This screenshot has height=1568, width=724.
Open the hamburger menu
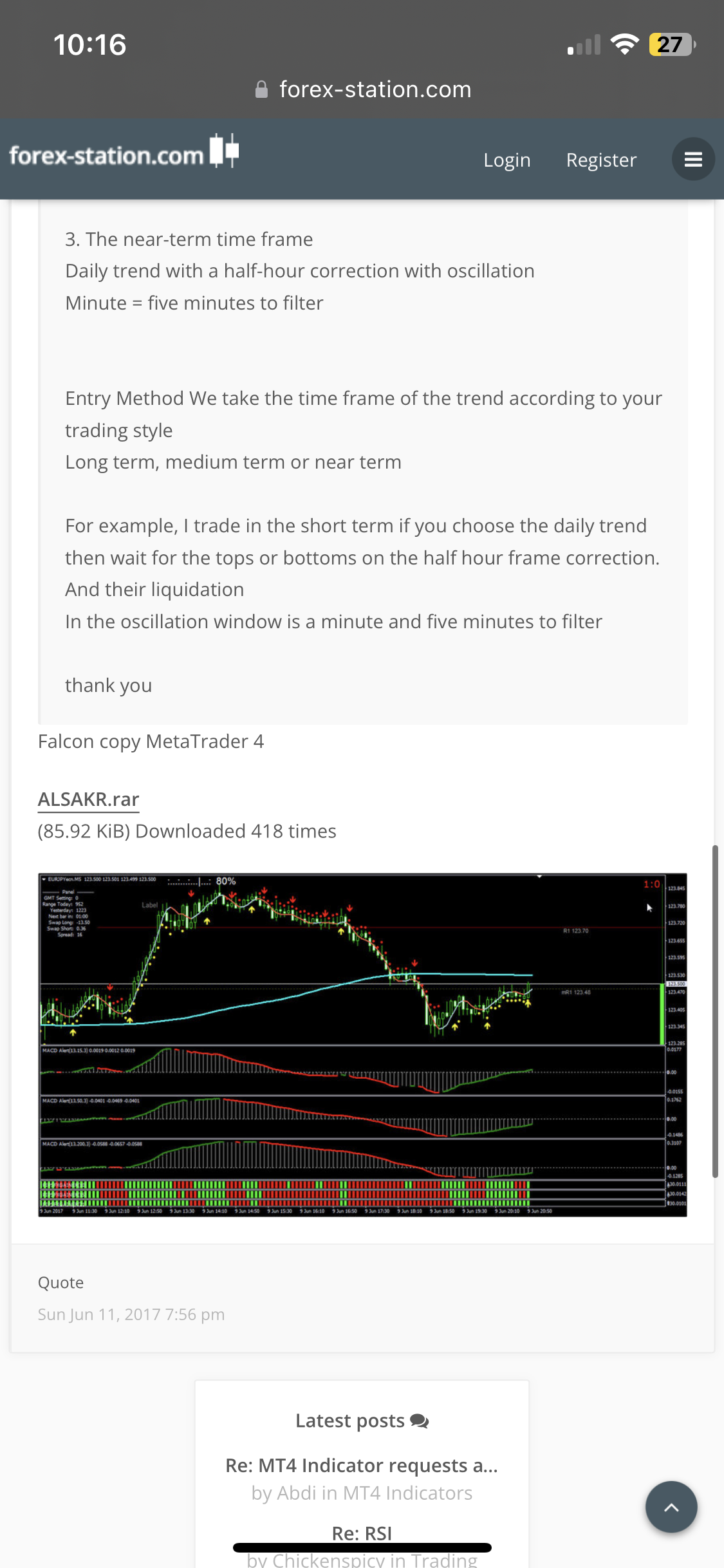pyautogui.click(x=692, y=159)
